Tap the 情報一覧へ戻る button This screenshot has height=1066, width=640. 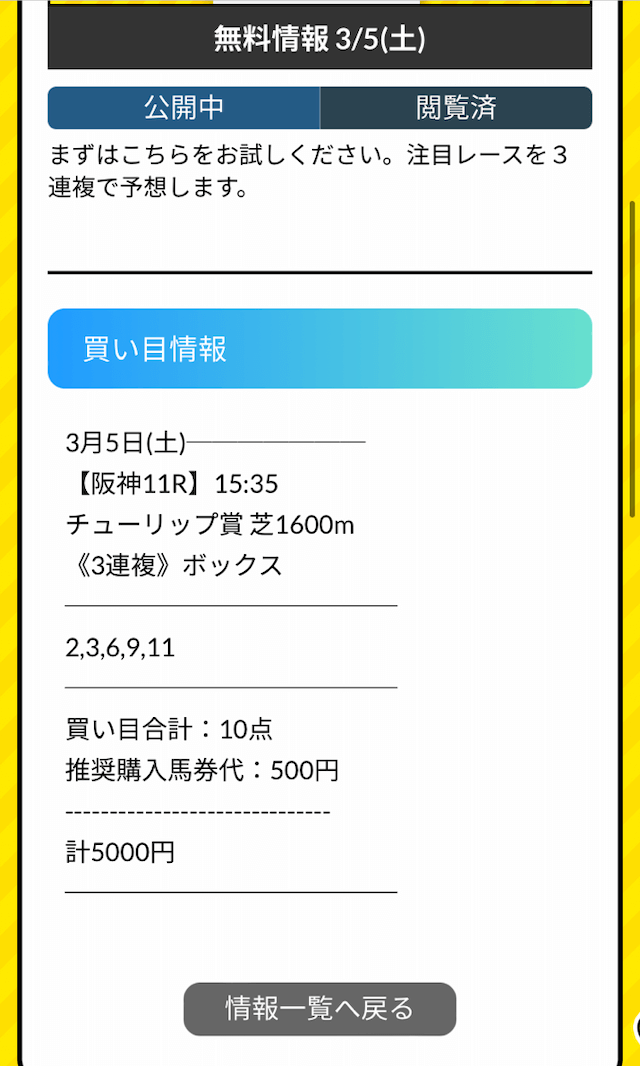(320, 1009)
